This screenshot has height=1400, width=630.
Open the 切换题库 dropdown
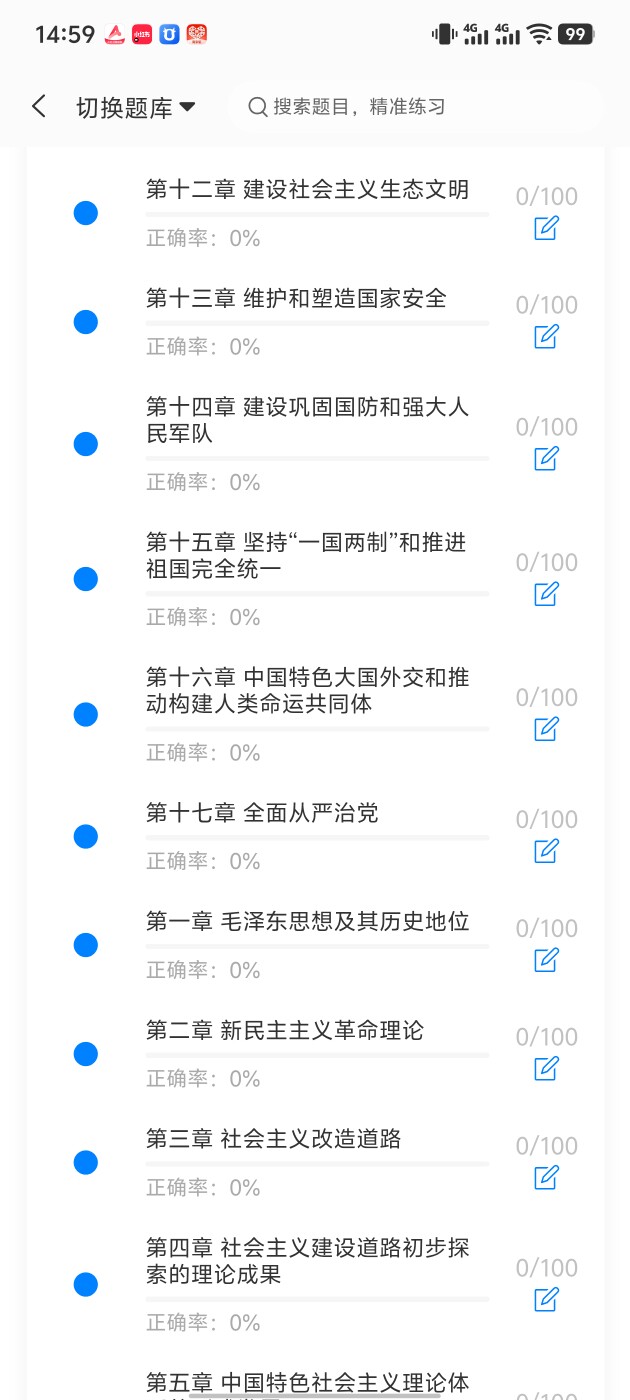coord(136,108)
